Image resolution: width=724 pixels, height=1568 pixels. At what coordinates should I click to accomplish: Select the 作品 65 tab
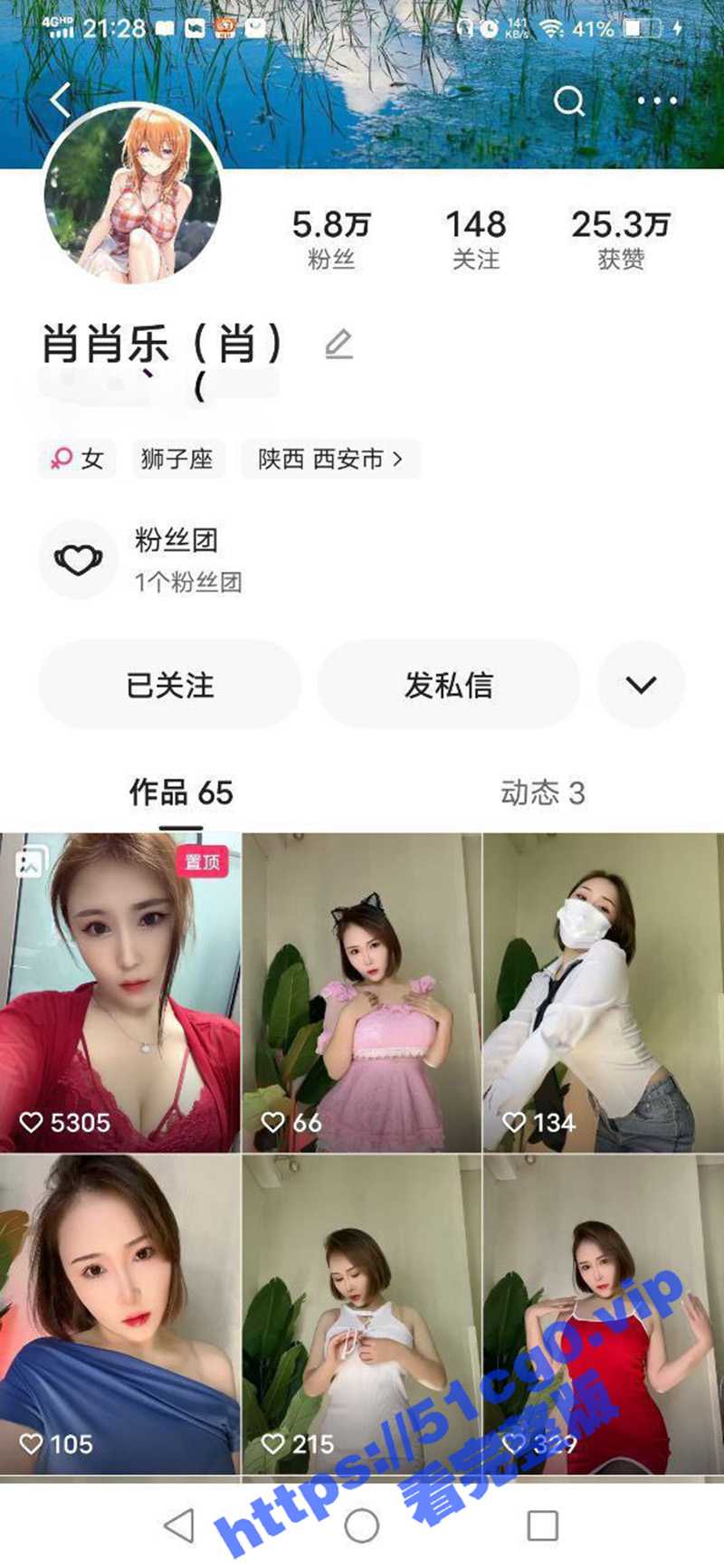pyautogui.click(x=180, y=794)
